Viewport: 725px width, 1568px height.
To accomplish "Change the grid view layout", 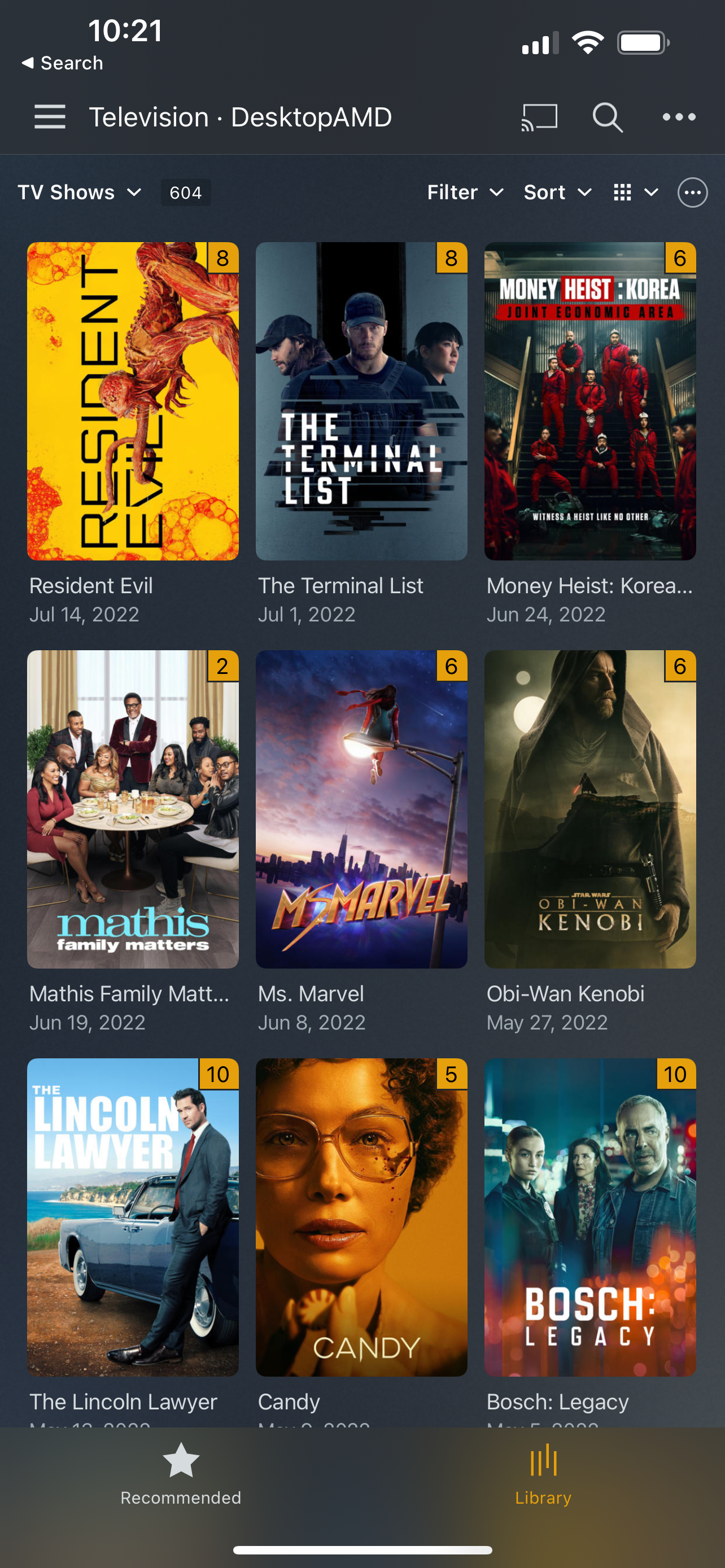I will pos(635,192).
